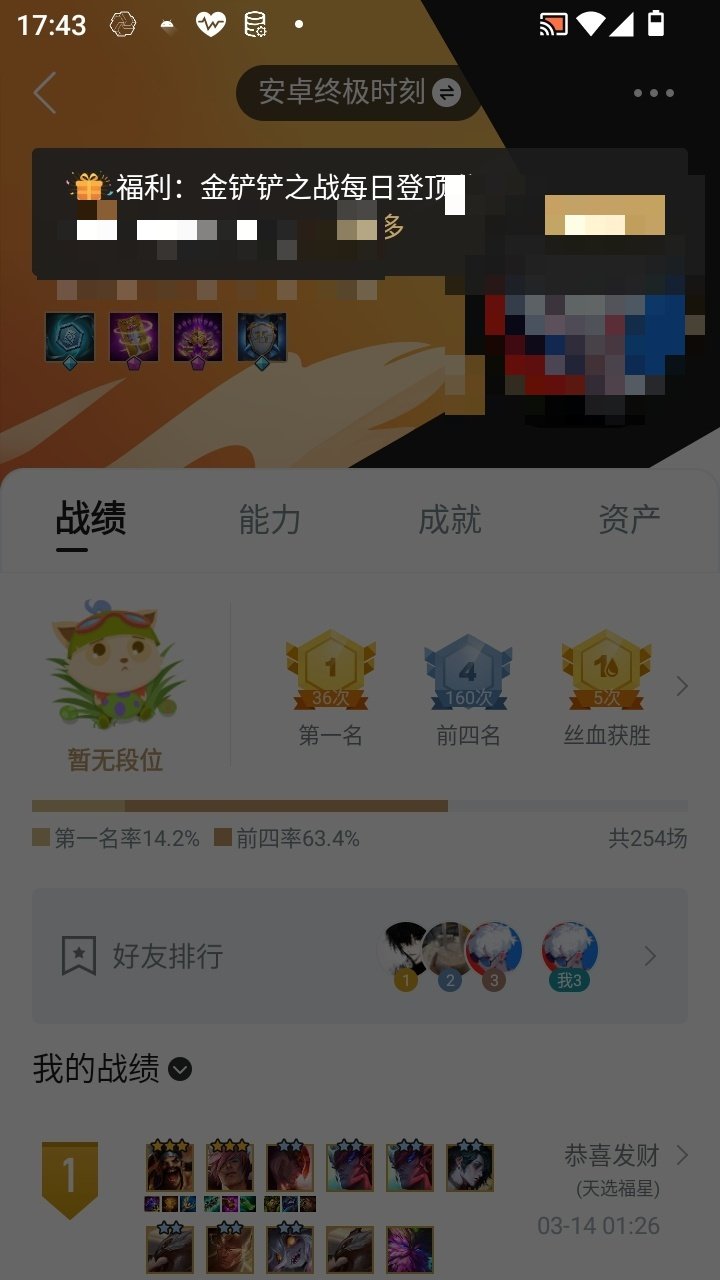The width and height of the screenshot is (720, 1280).
Task: Tap the fourth hexagonal badge icon
Action: point(261,338)
